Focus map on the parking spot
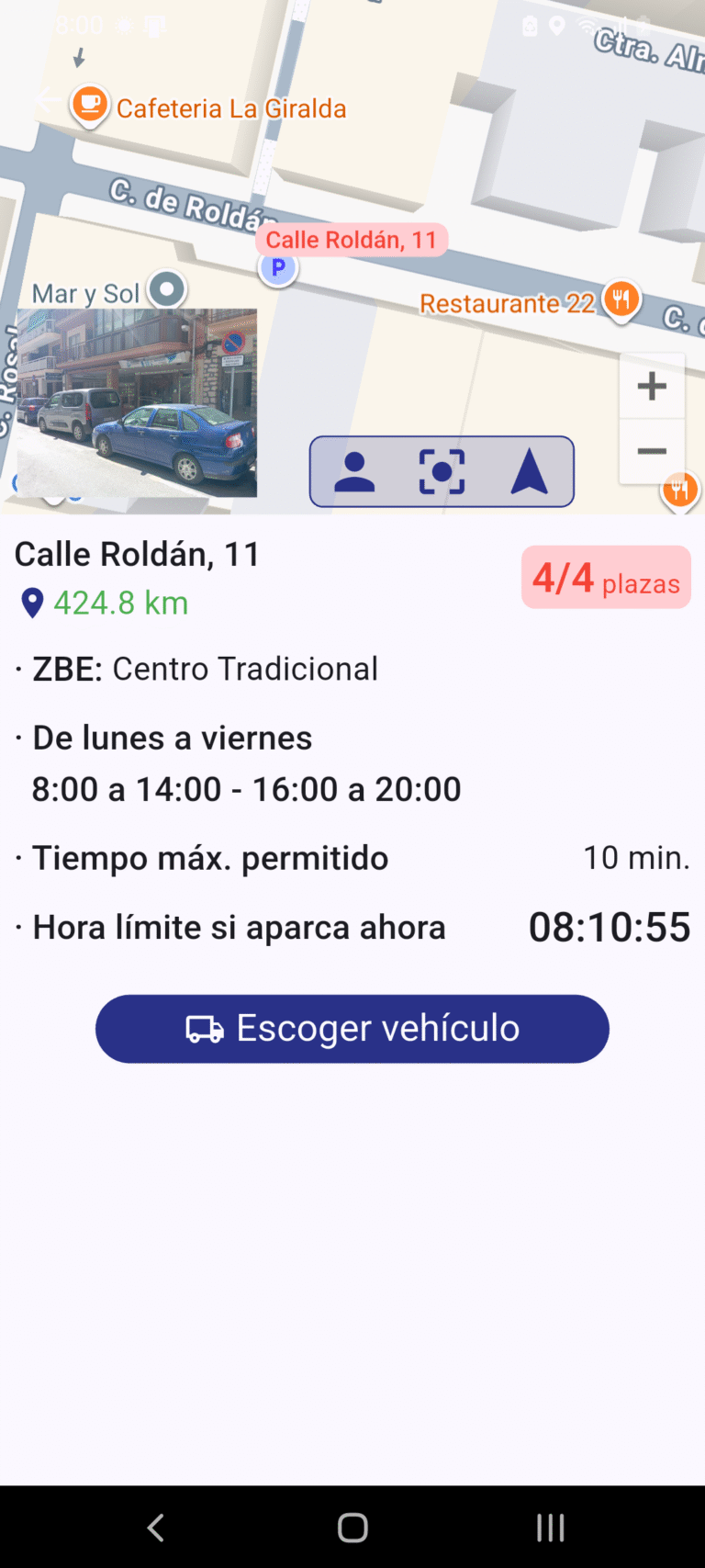Screen dimensions: 705x1568 pos(442,472)
